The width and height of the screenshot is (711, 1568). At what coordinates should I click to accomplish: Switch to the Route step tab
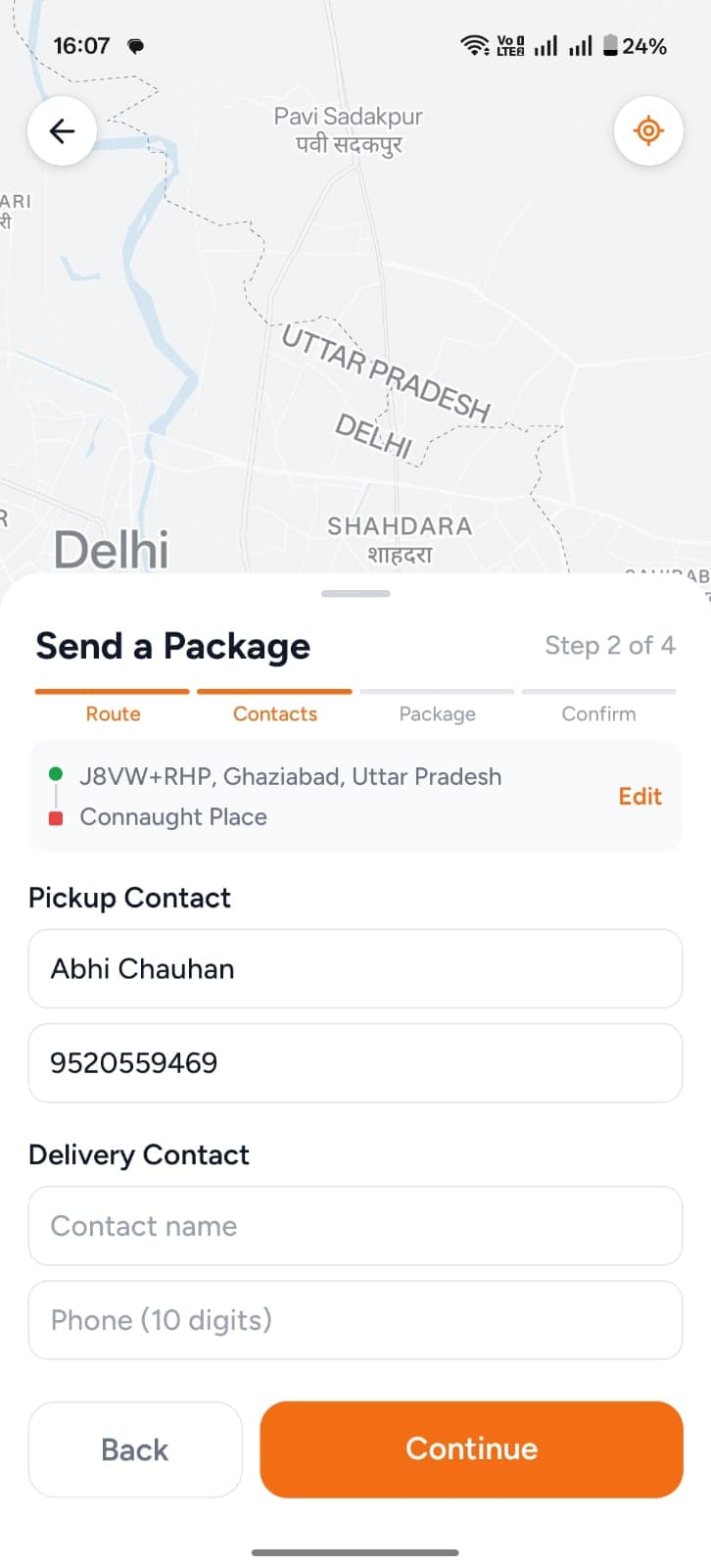click(112, 713)
